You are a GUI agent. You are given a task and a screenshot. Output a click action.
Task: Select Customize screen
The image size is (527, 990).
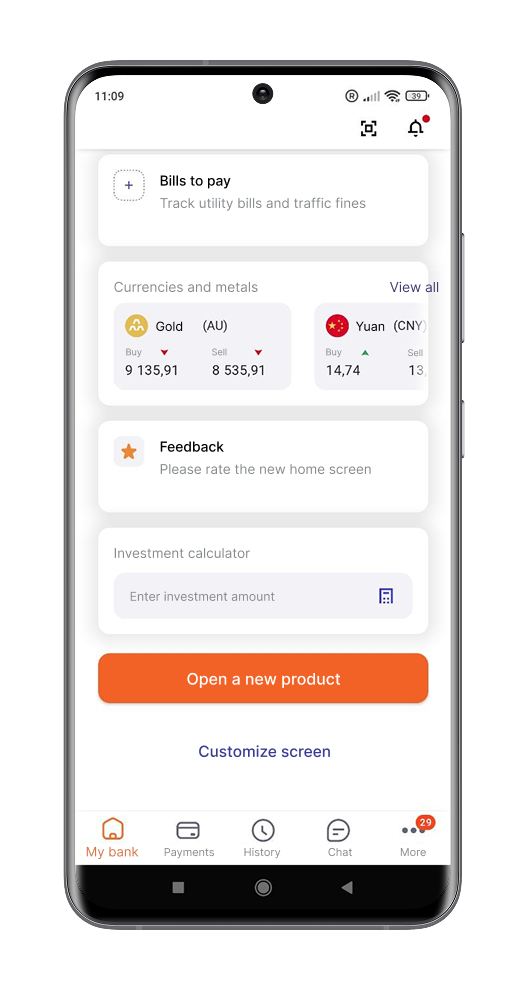tap(264, 751)
